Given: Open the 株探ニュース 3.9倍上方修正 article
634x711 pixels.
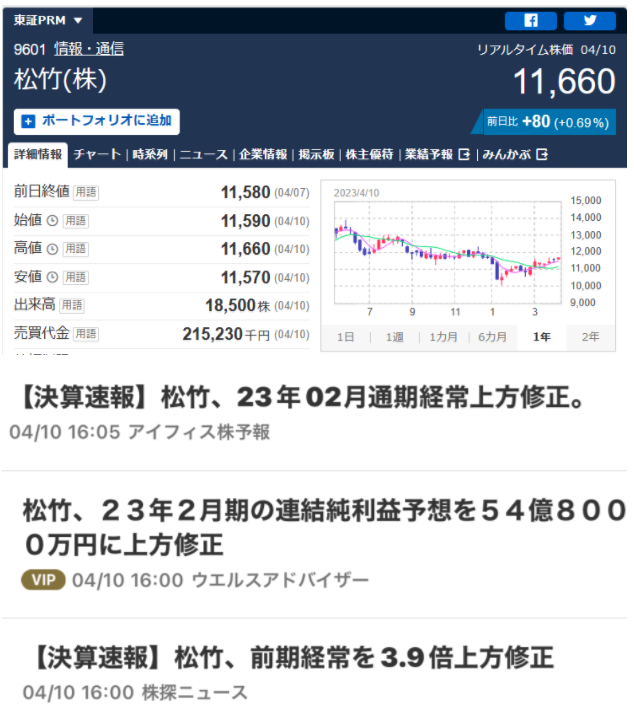Looking at the screenshot, I should pos(290,658).
